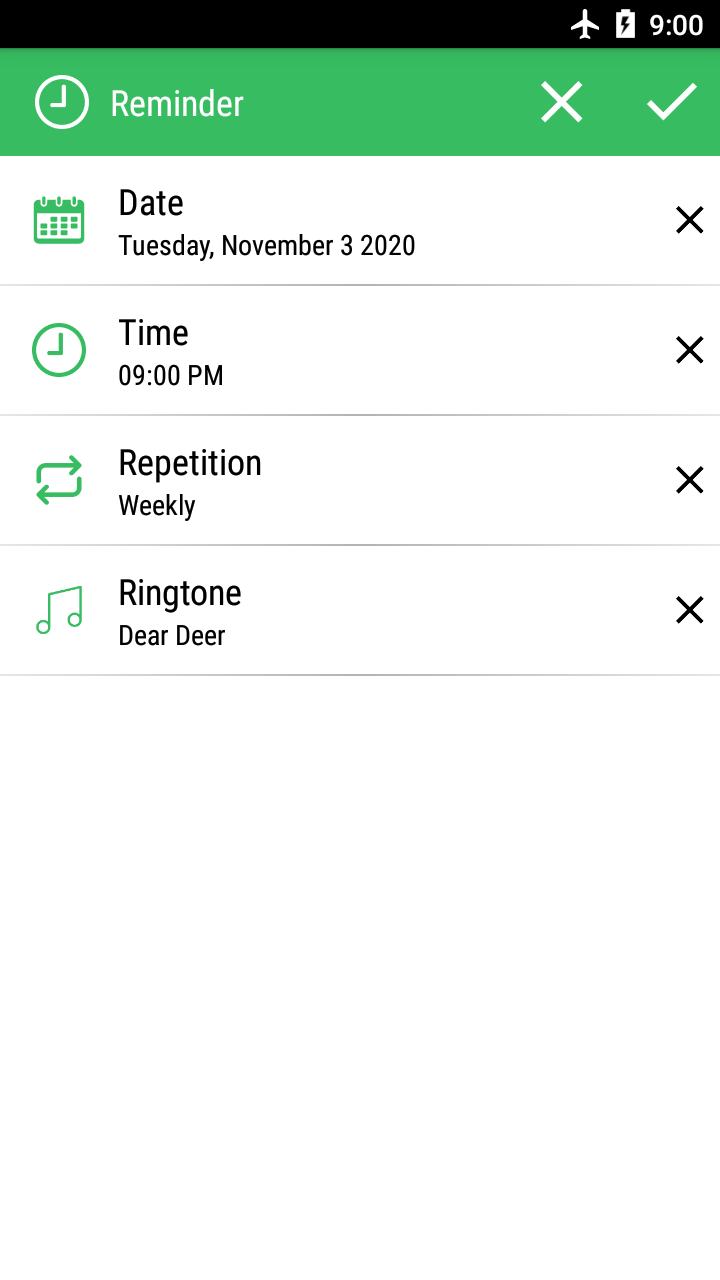Click the calendar icon next to Date
Screen dimensions: 720x1280
[x=60, y=220]
